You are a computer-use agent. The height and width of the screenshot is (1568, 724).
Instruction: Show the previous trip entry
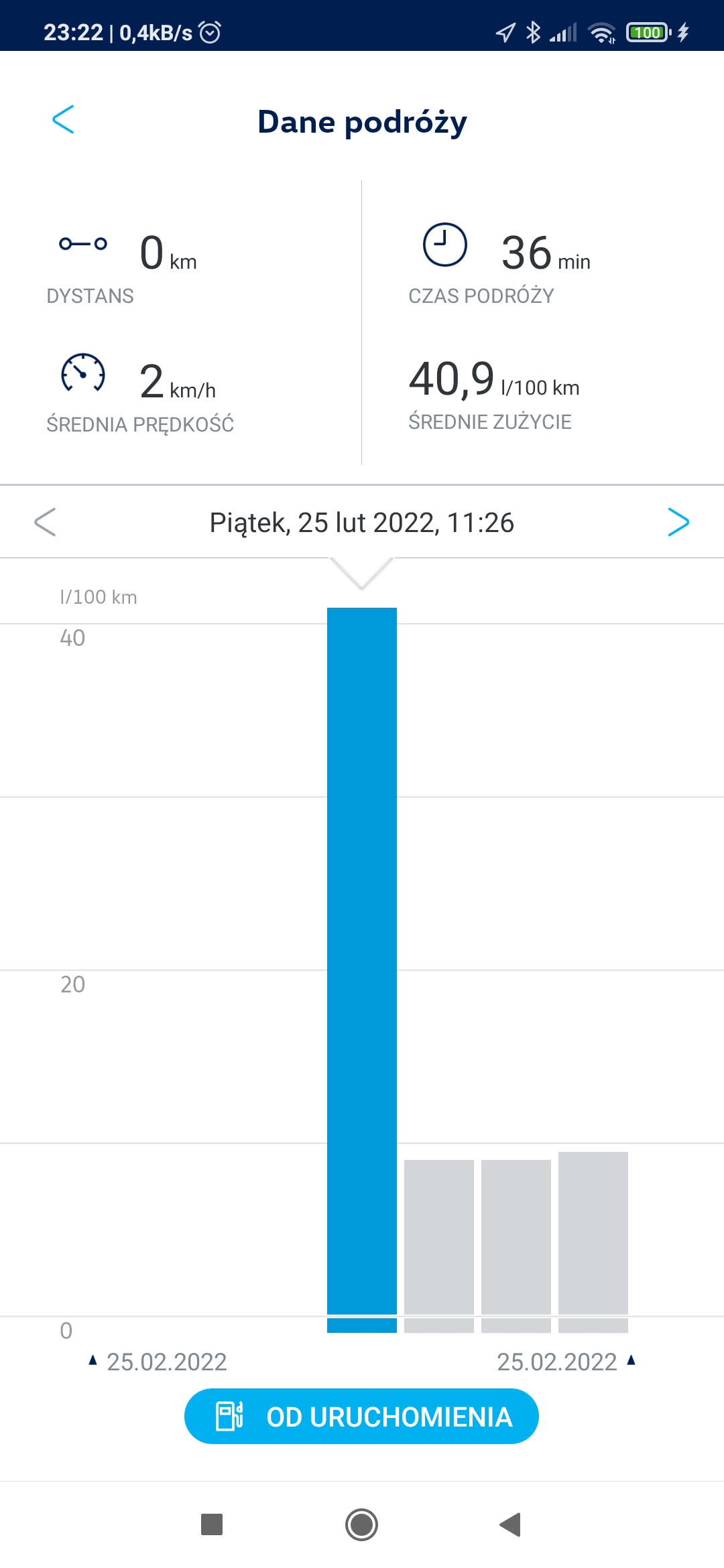45,522
